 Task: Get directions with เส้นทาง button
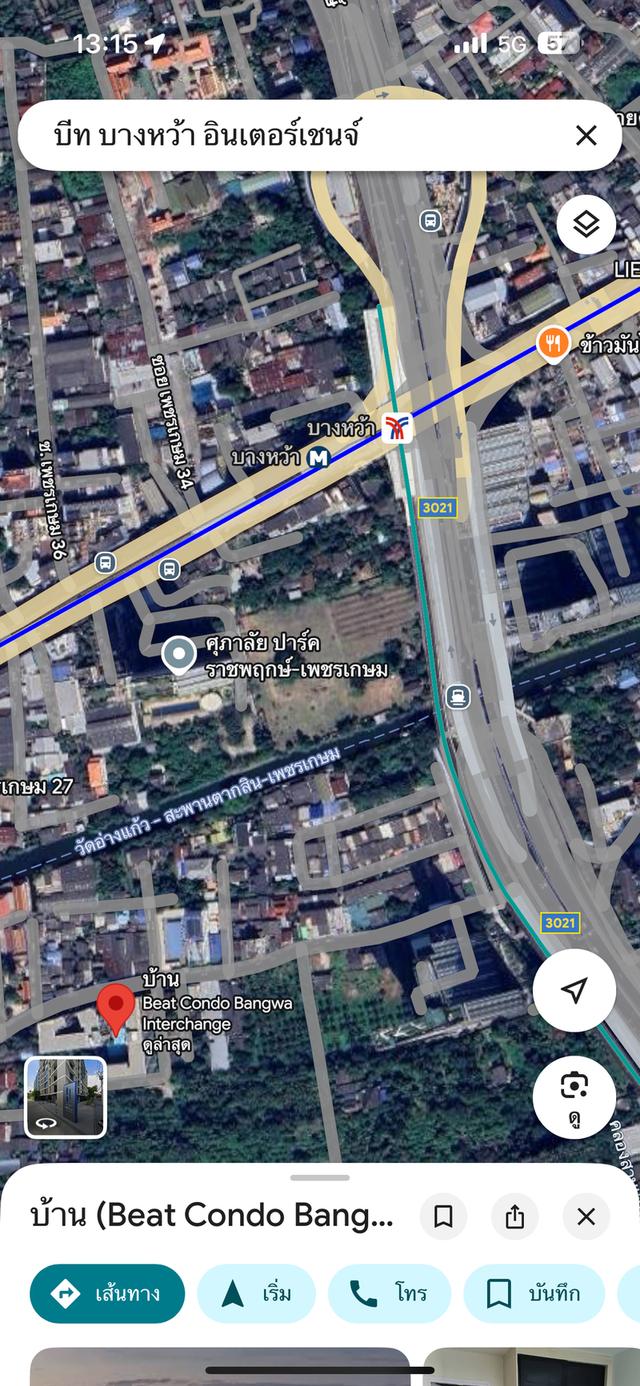[107, 1294]
